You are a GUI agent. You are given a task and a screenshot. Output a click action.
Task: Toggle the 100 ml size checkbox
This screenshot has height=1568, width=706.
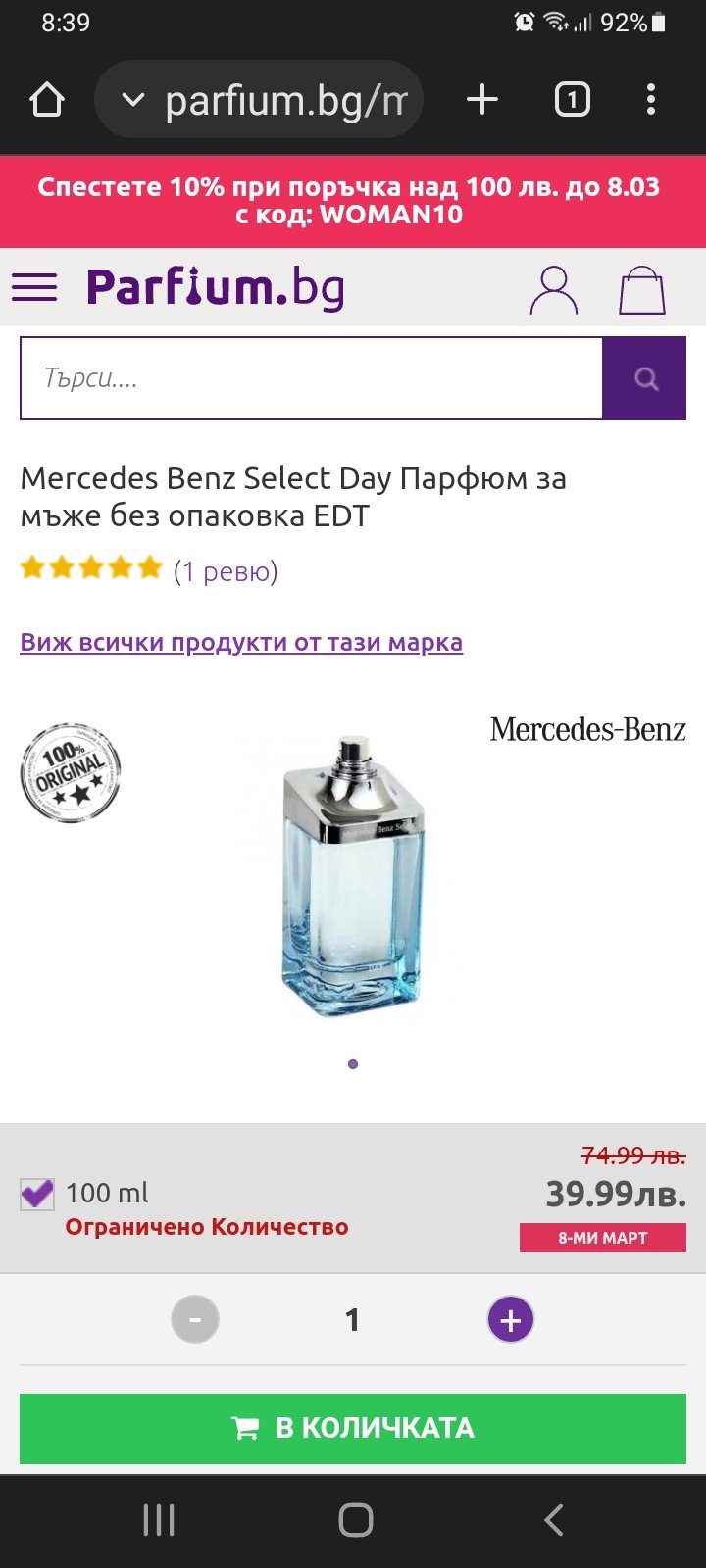pos(37,1194)
